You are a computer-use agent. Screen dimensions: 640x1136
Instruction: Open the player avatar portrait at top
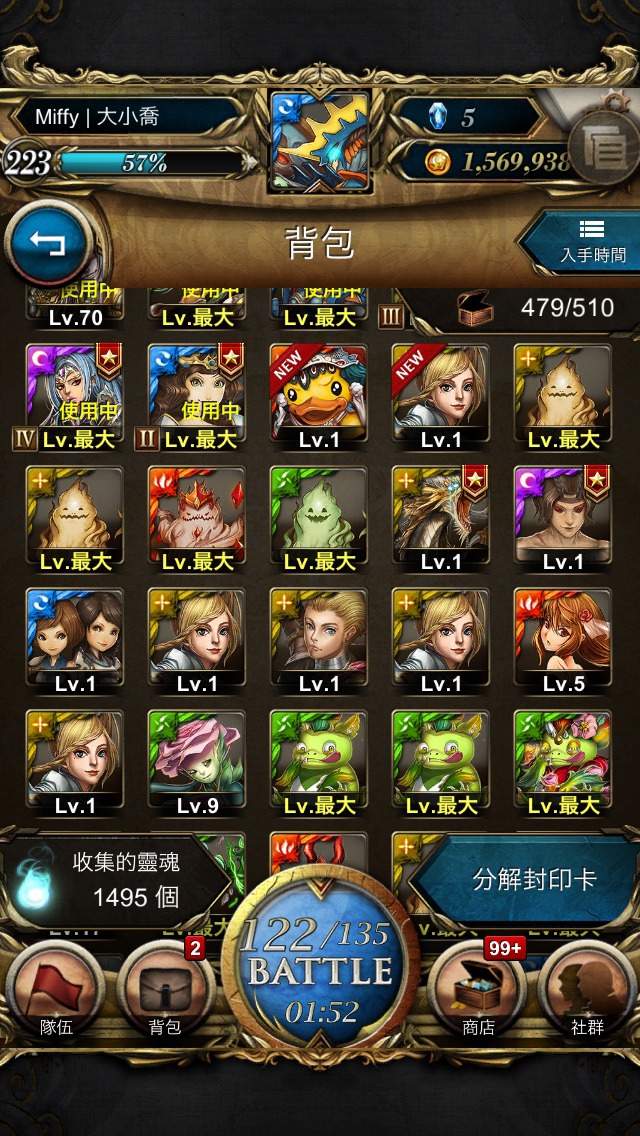pos(320,141)
